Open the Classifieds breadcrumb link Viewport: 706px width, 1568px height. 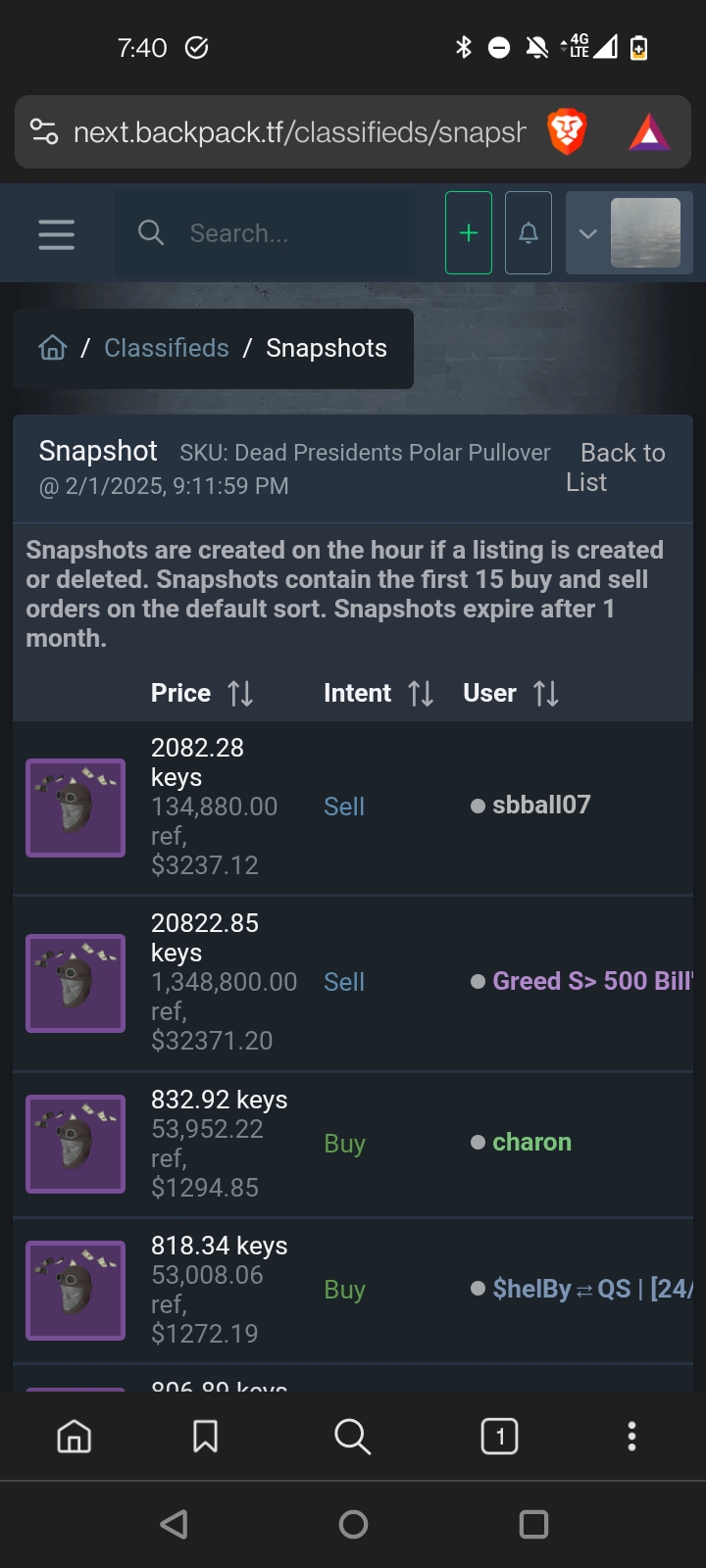167,348
